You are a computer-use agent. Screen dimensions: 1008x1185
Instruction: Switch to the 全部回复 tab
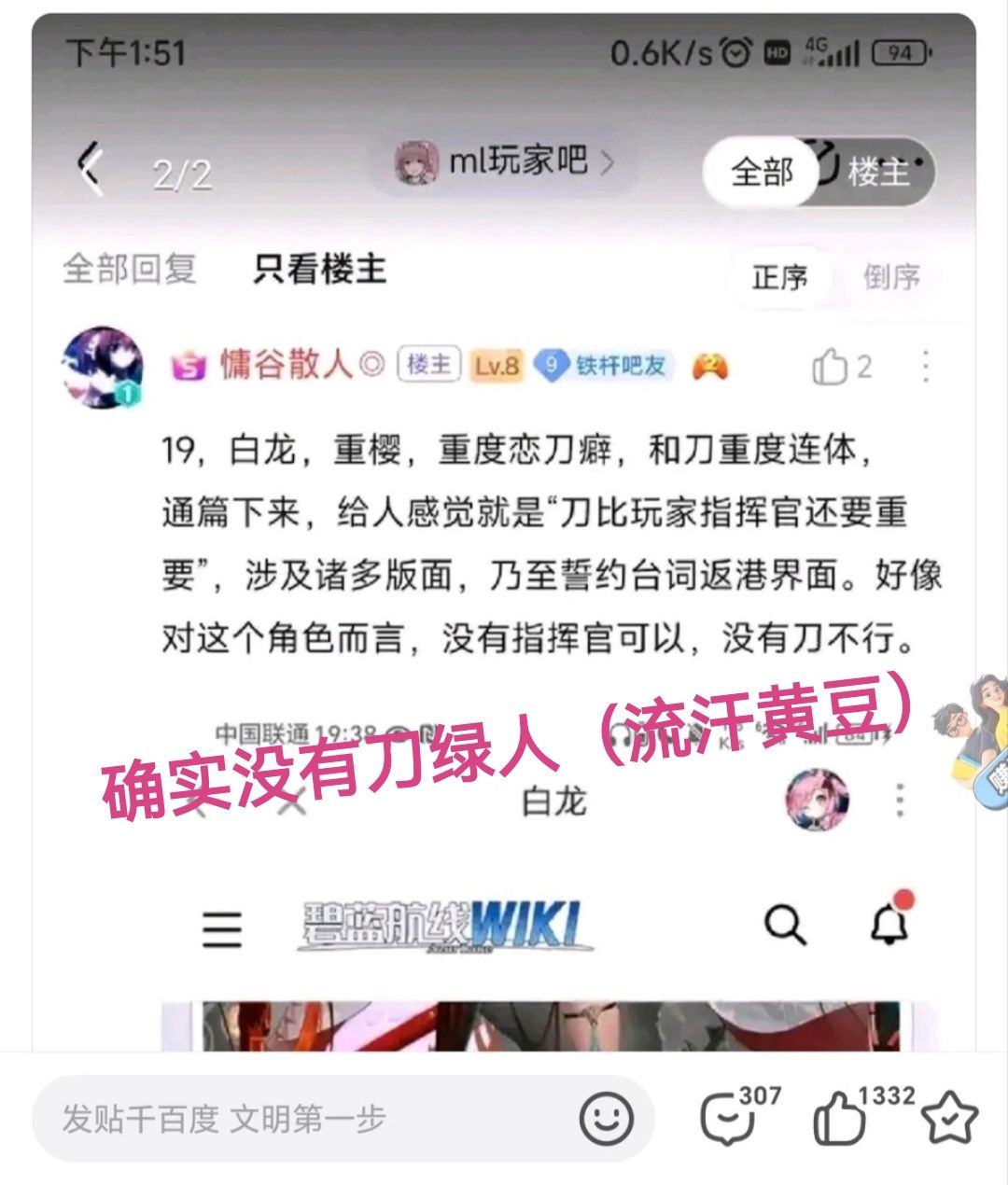[130, 270]
